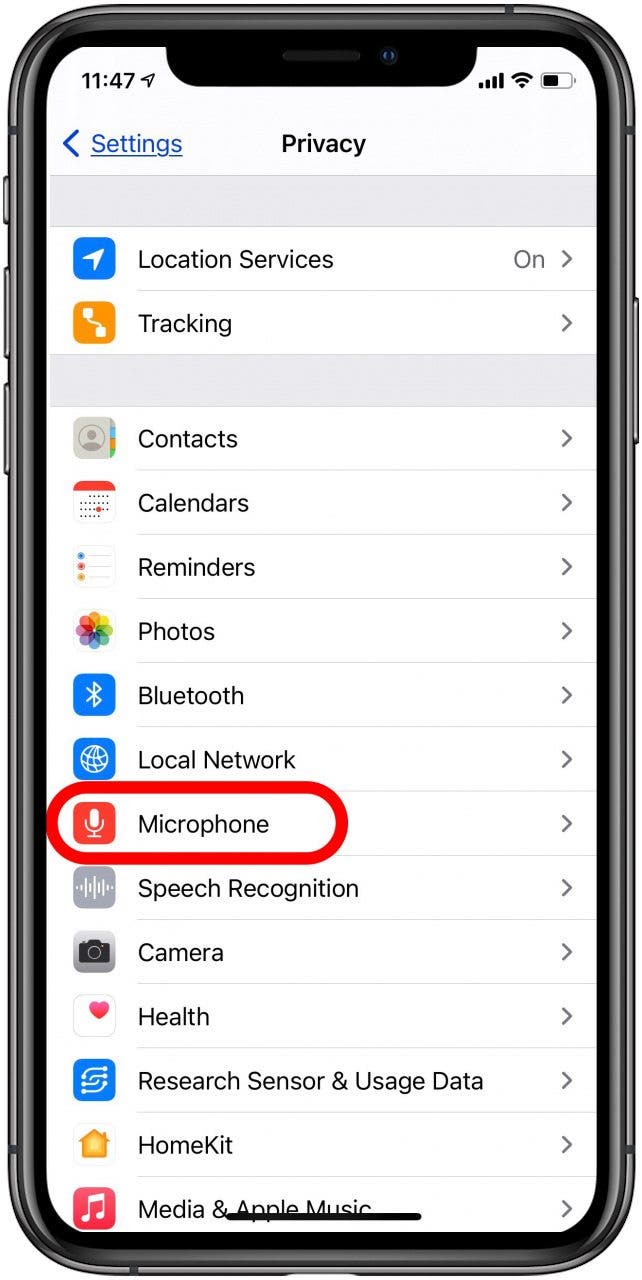Select the HomeKit row

coord(322,1145)
